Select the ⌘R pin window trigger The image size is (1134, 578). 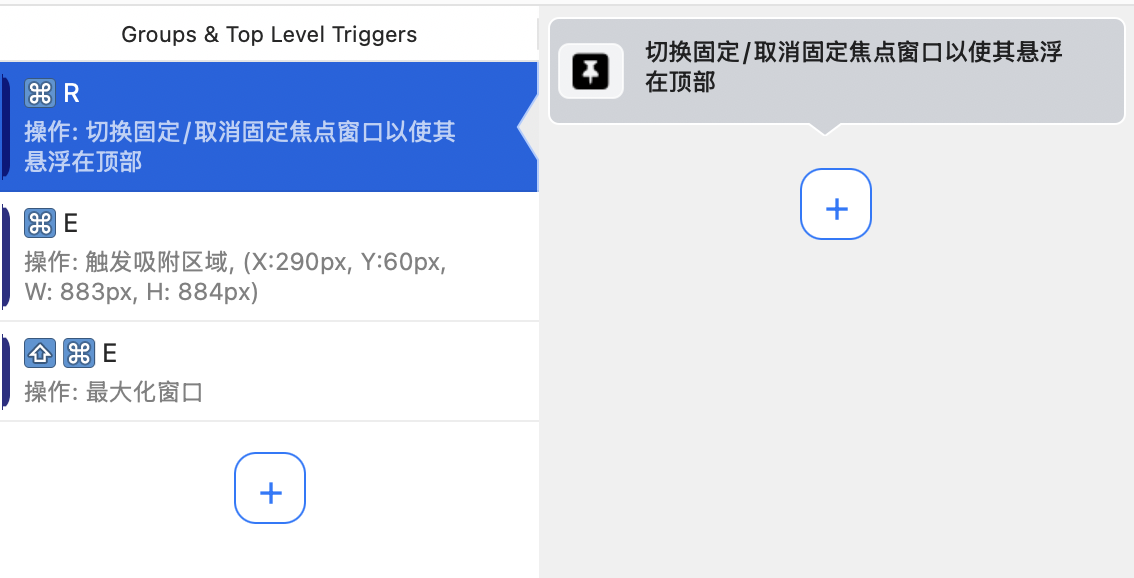coord(268,127)
